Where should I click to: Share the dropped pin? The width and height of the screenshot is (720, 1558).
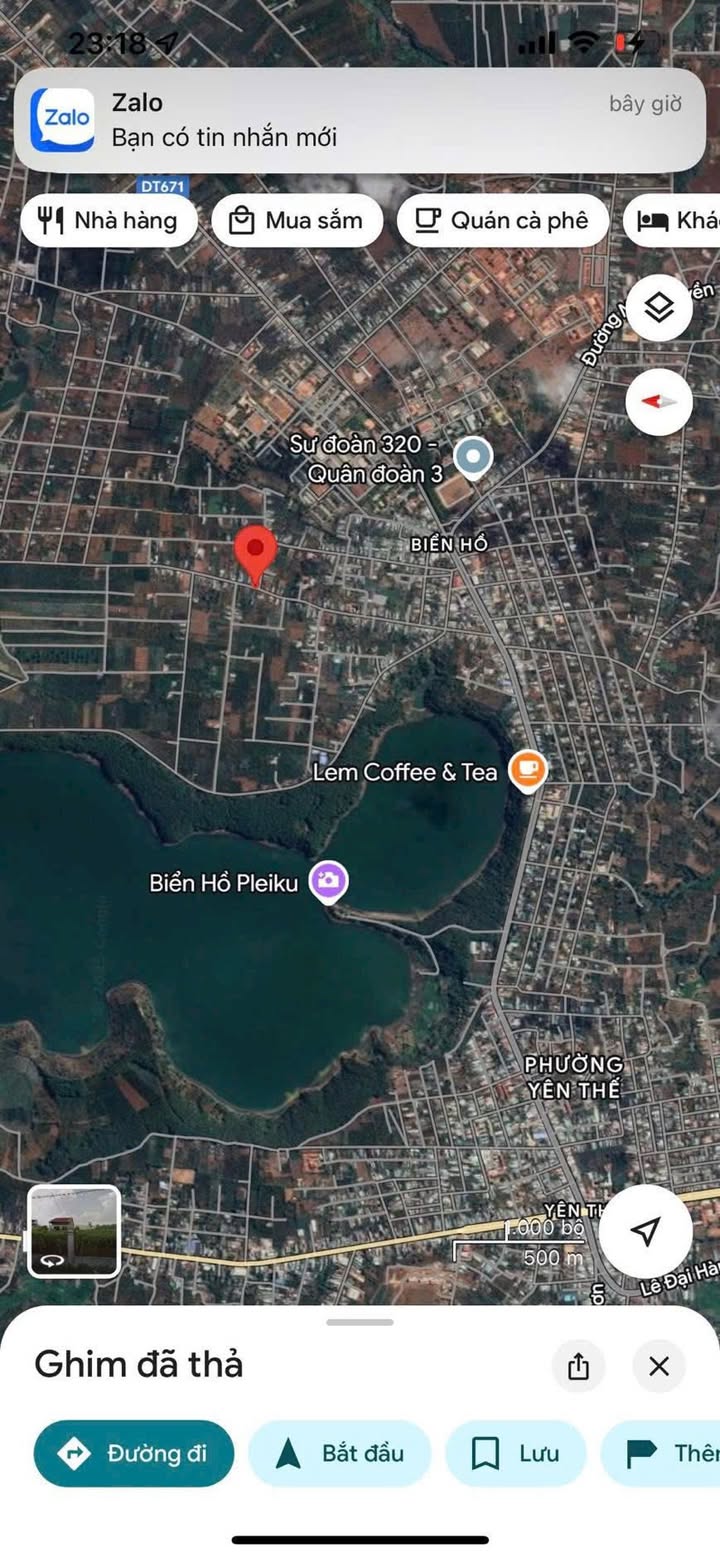[578, 1366]
